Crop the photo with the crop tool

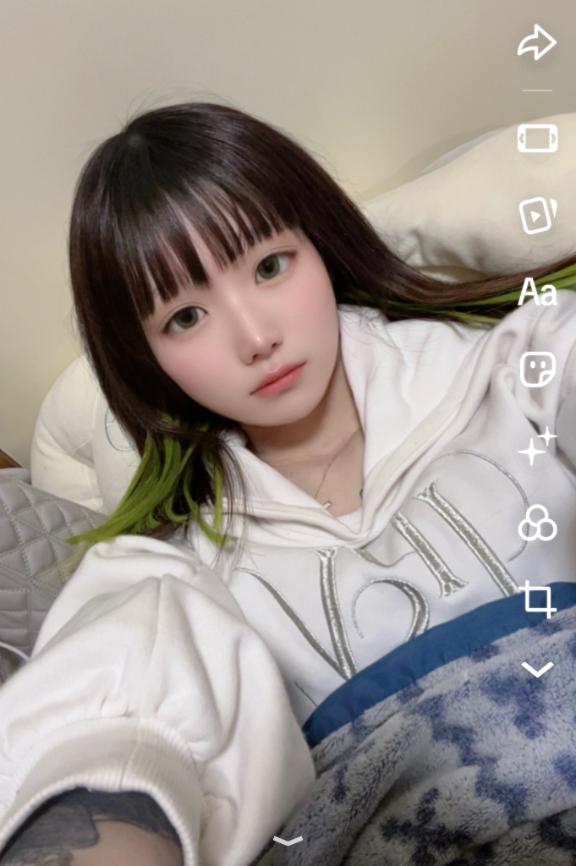538,598
